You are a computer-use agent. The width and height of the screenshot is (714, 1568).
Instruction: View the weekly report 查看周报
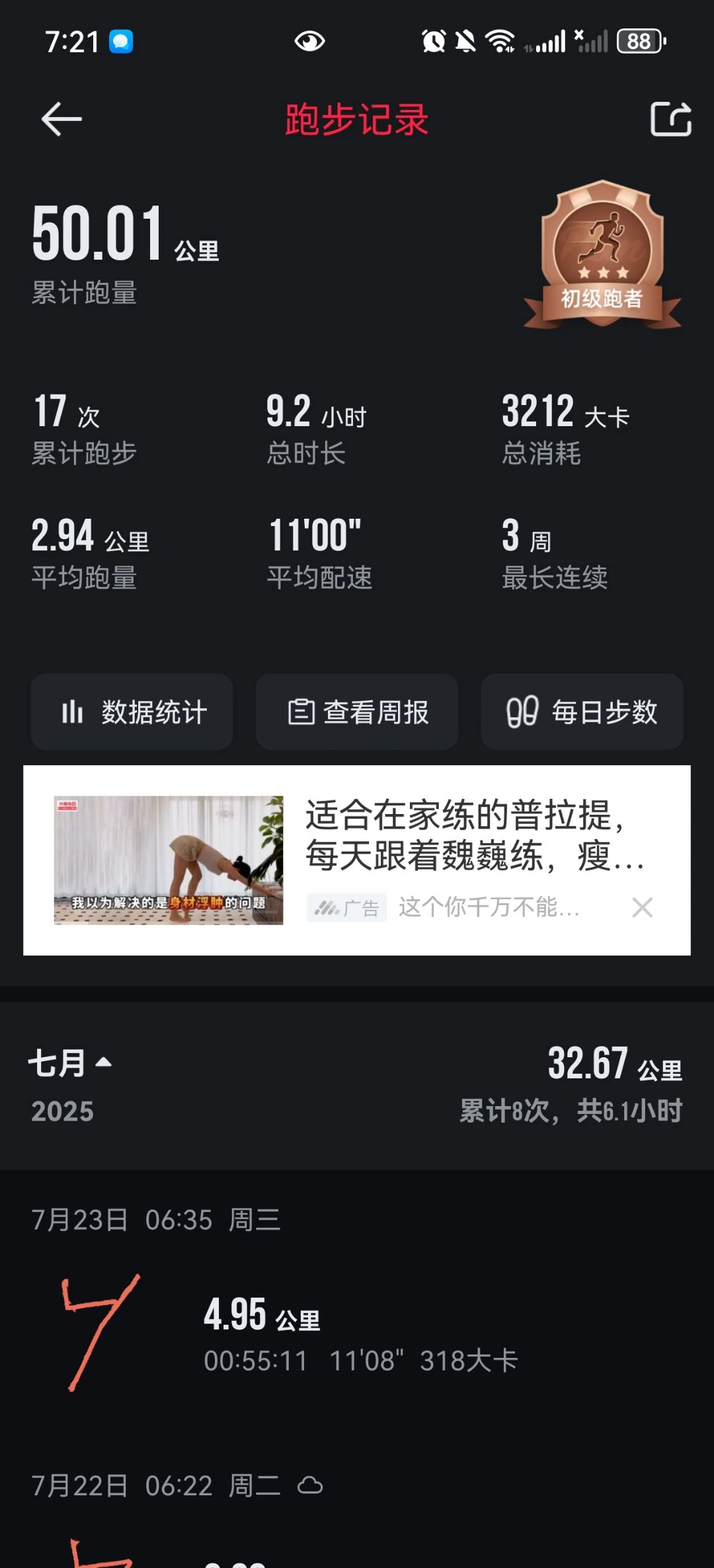pyautogui.click(x=357, y=712)
